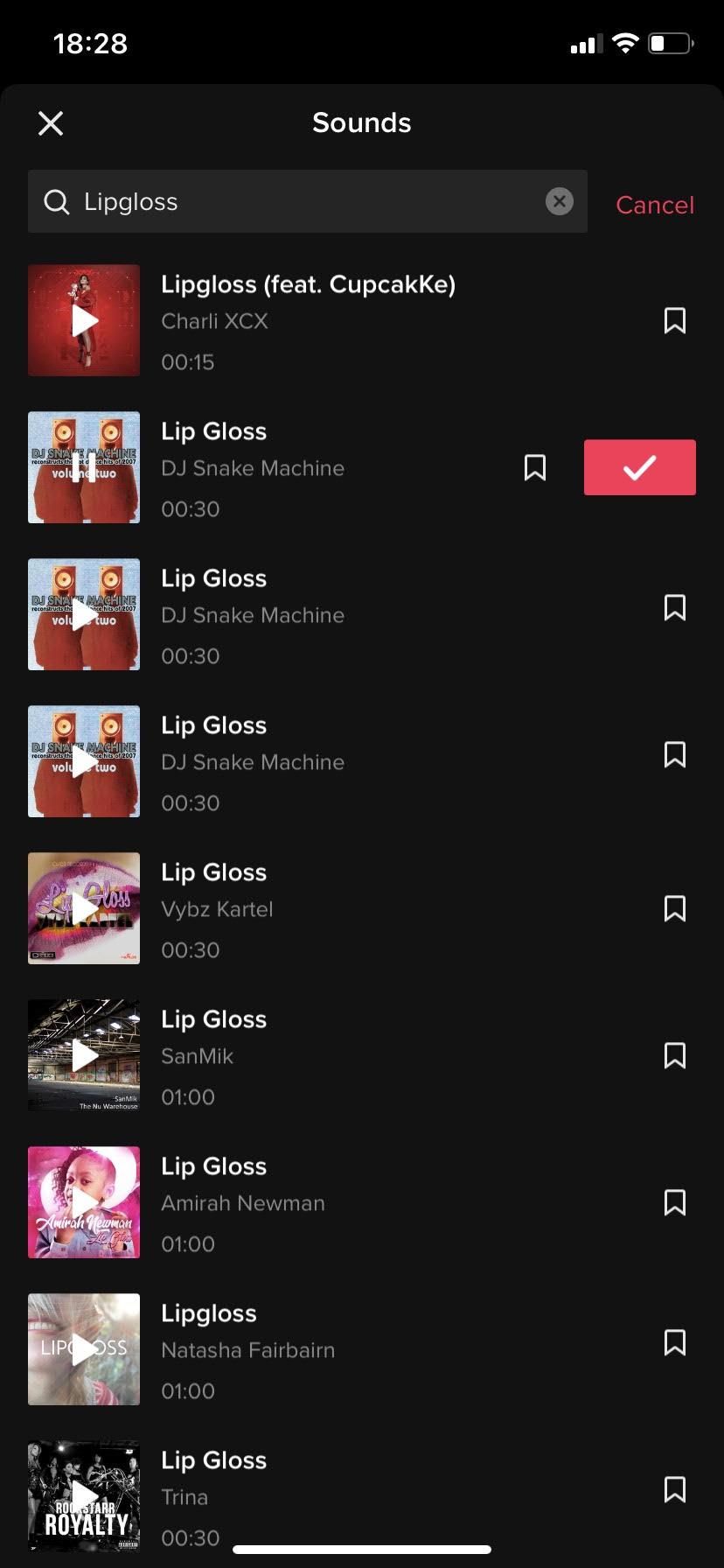Tap Cancel next to search

pos(654,205)
